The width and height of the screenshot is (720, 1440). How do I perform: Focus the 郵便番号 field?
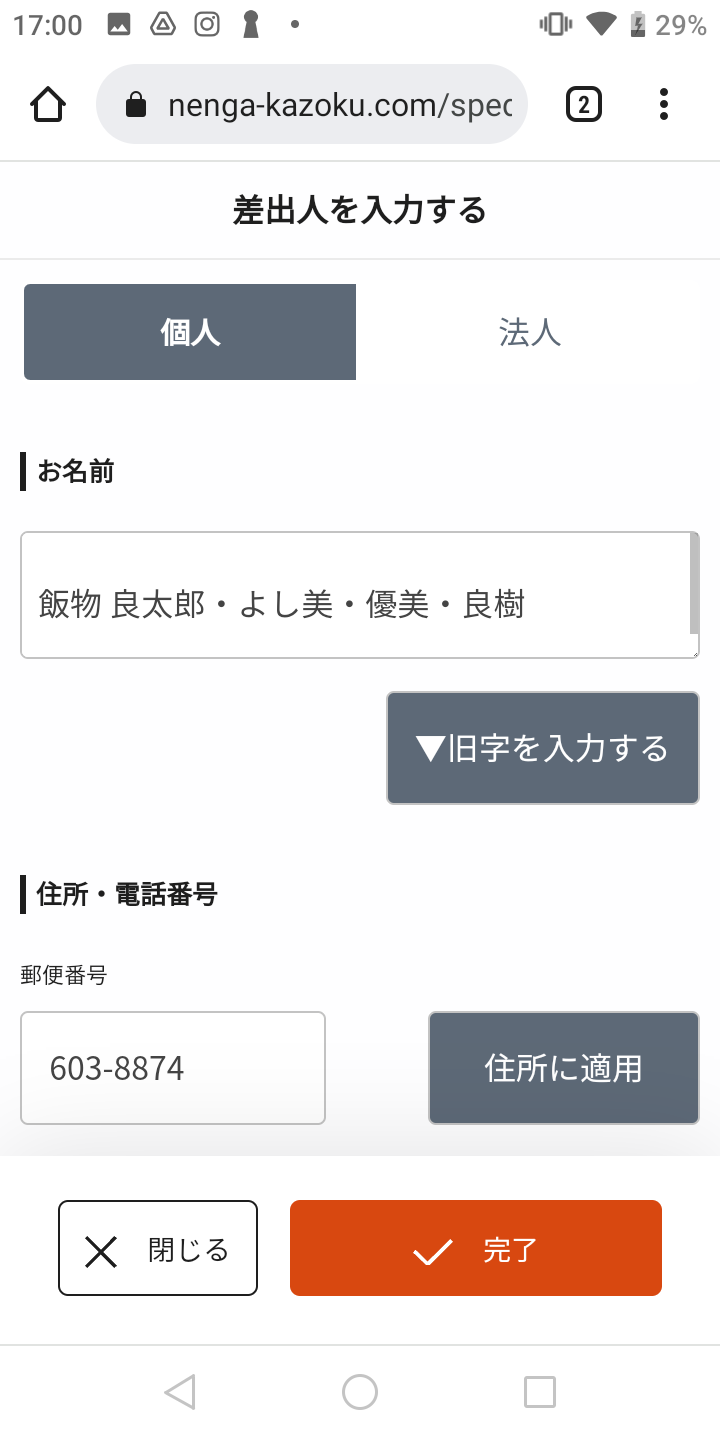(x=173, y=1068)
